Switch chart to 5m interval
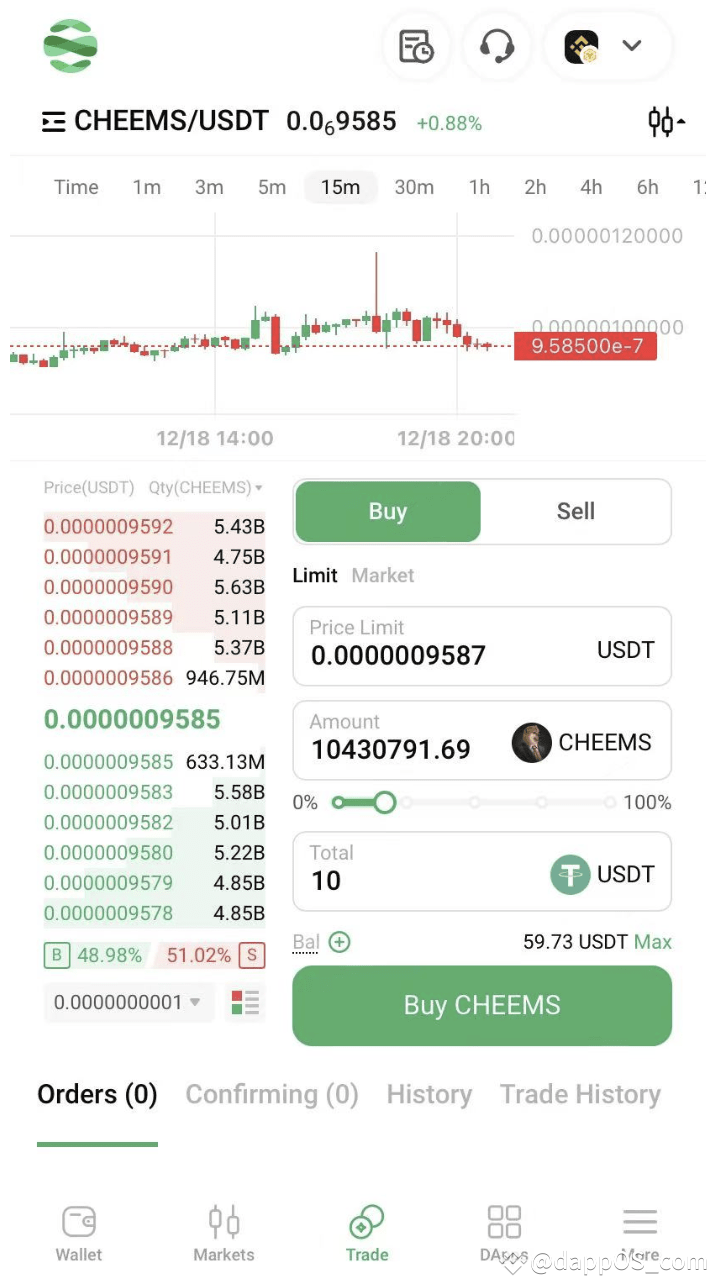 click(271, 187)
